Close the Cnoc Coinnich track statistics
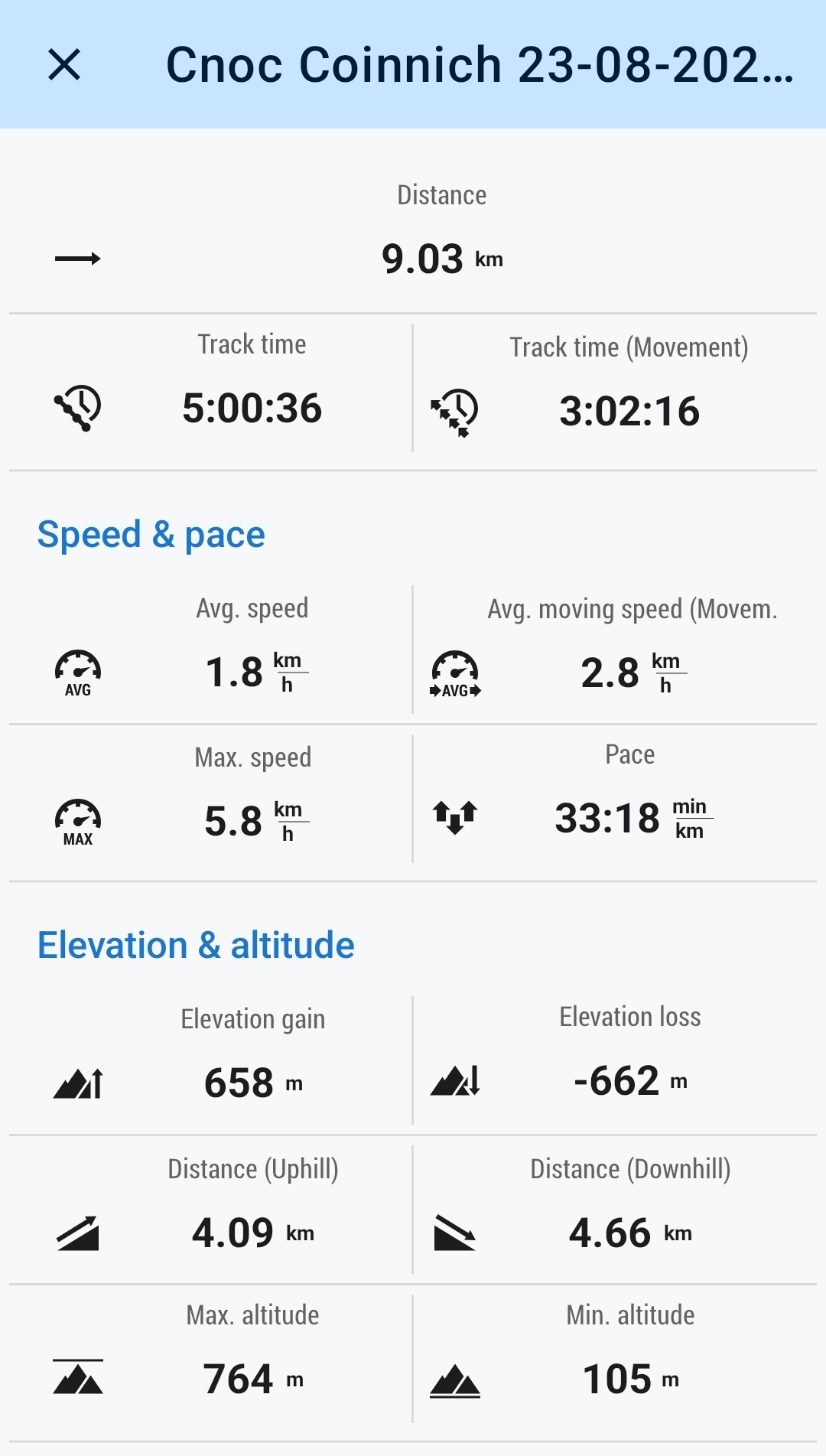 pyautogui.click(x=64, y=64)
